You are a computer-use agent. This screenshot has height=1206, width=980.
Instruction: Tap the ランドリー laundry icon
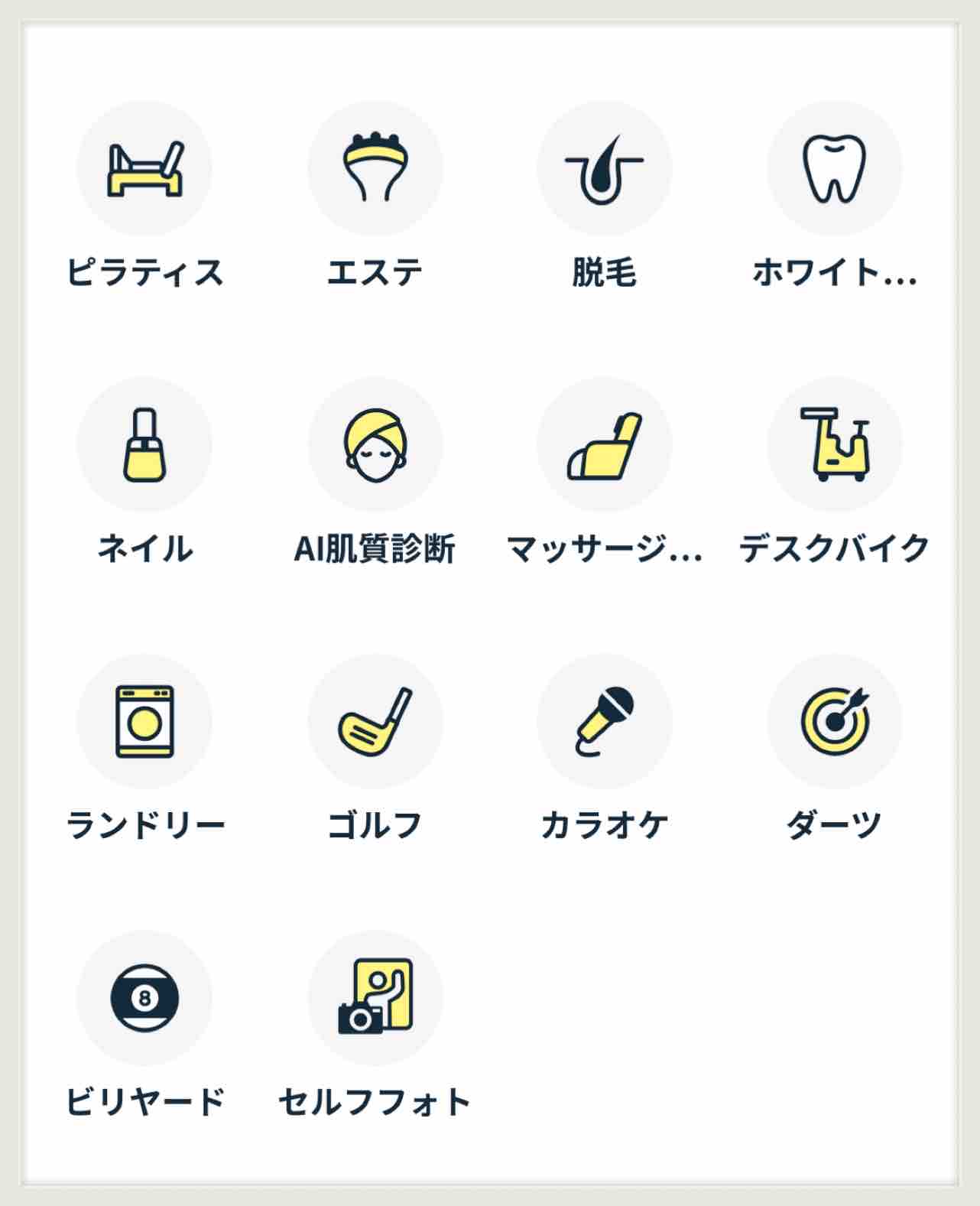pyautogui.click(x=144, y=722)
